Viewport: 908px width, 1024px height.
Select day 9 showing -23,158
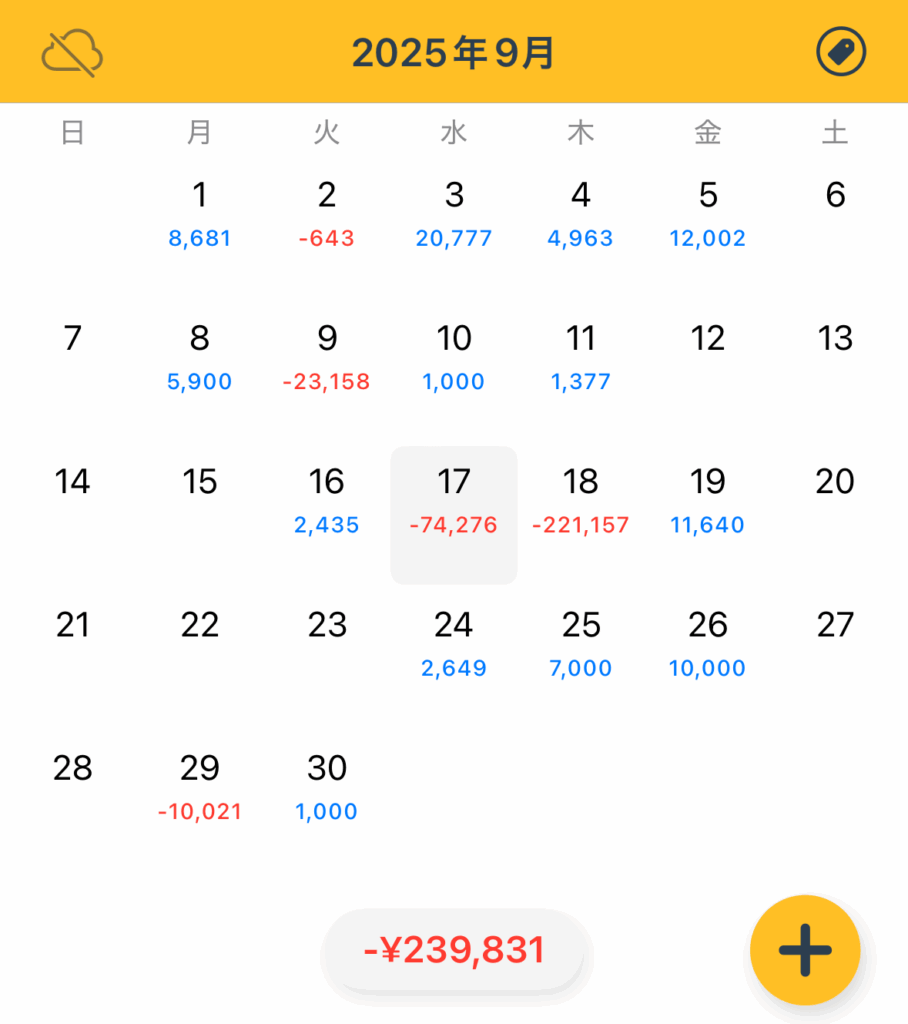click(x=327, y=356)
